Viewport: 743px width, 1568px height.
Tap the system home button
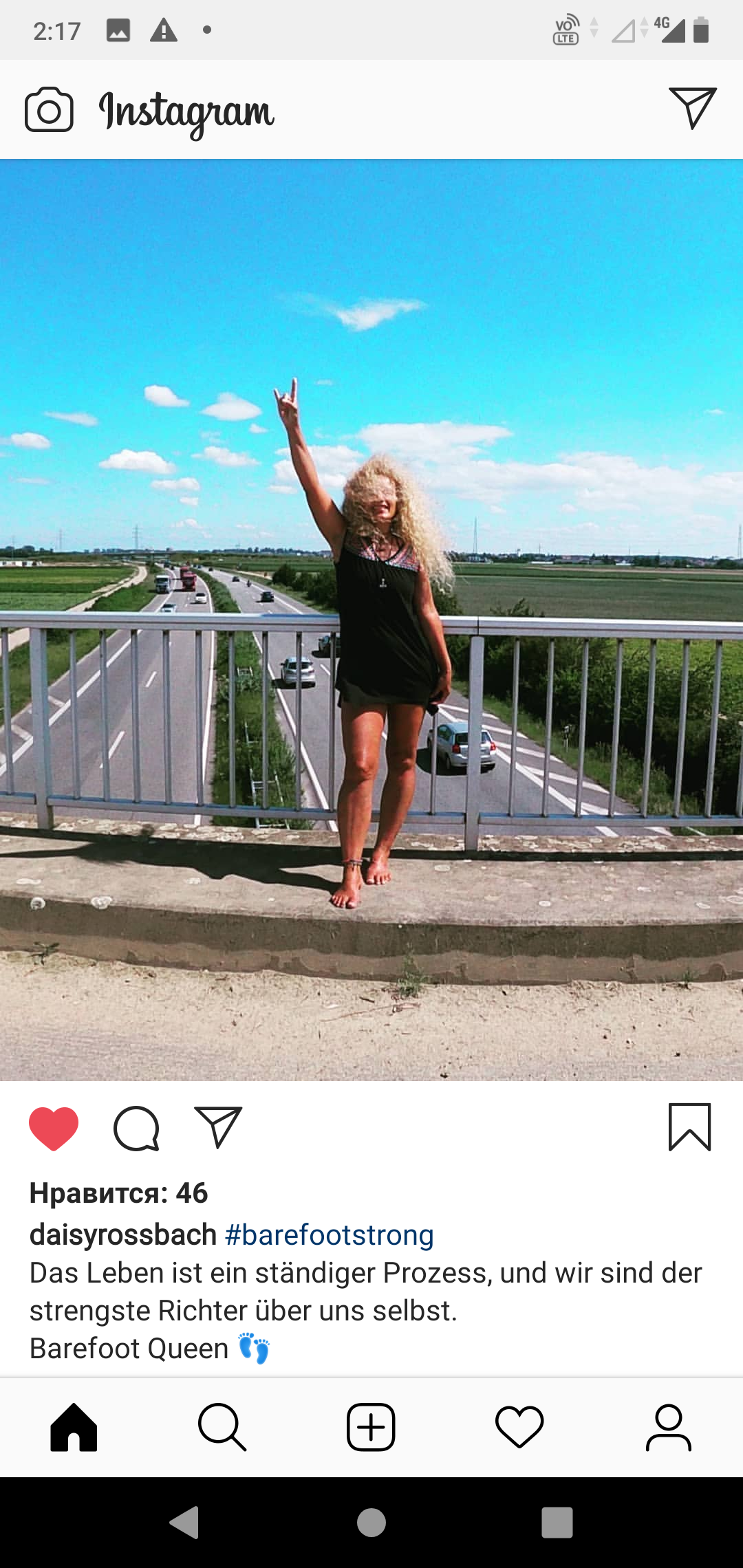(371, 1522)
